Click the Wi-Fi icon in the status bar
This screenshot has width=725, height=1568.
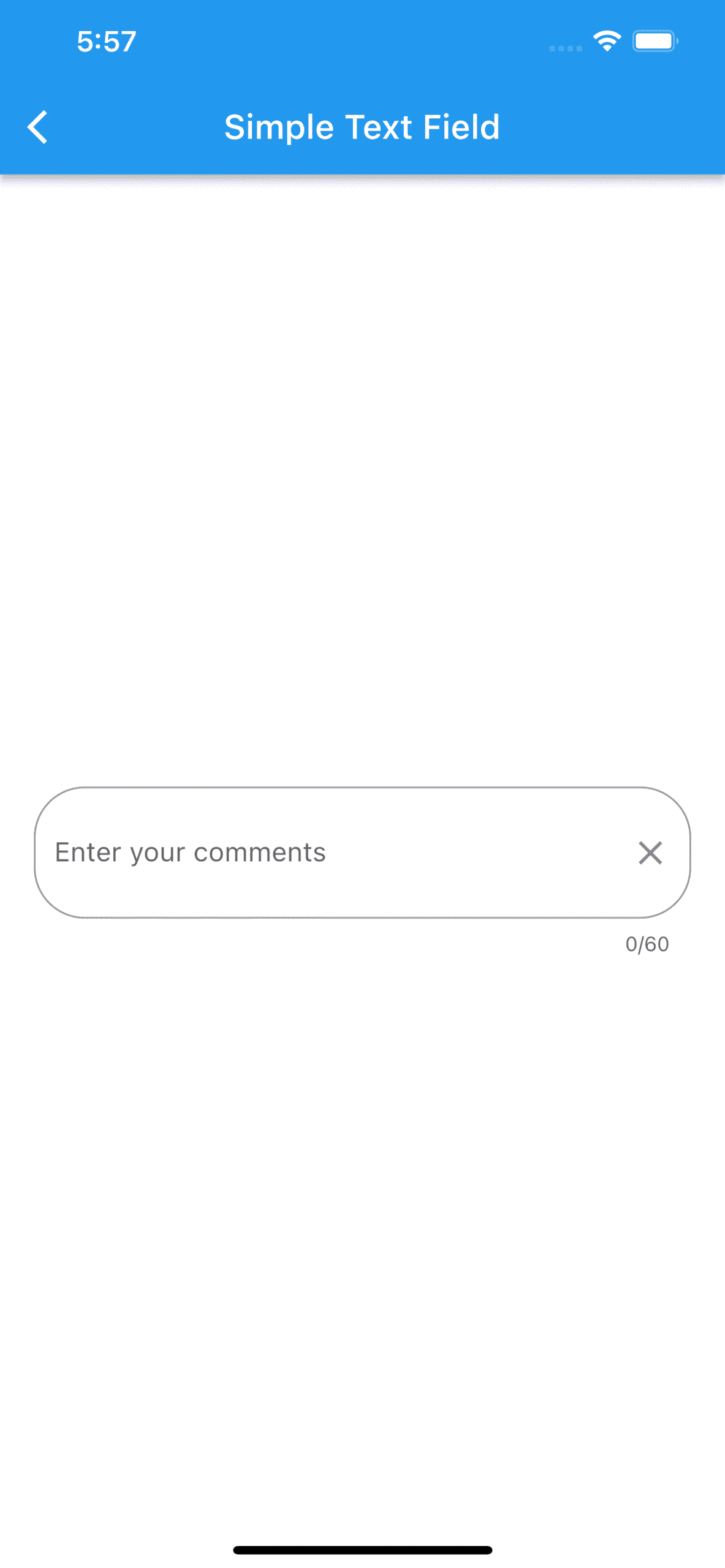tap(605, 40)
